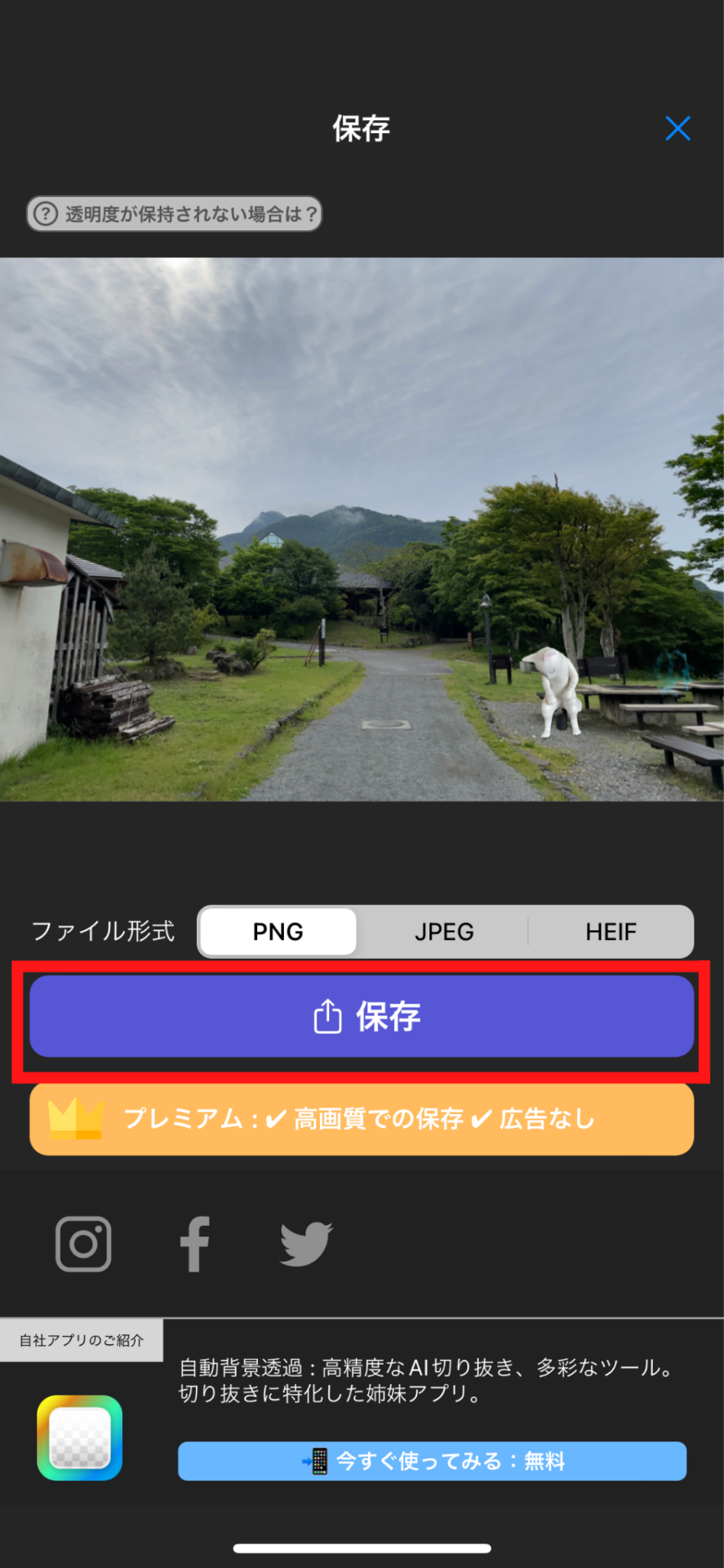
Task: Open the 透明度が保持されない場合は？ help button
Action: coord(174,214)
